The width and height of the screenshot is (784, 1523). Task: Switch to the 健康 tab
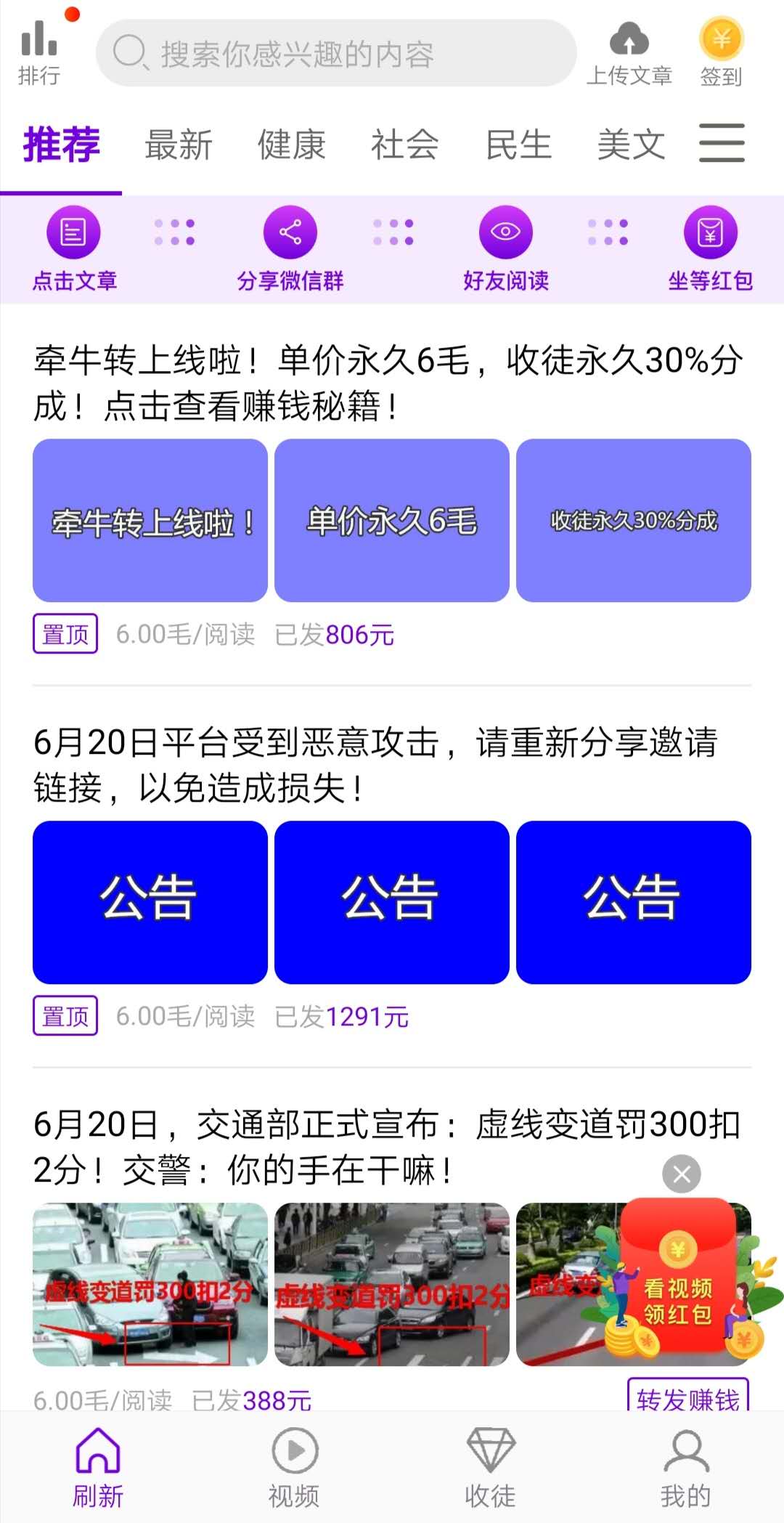point(292,145)
